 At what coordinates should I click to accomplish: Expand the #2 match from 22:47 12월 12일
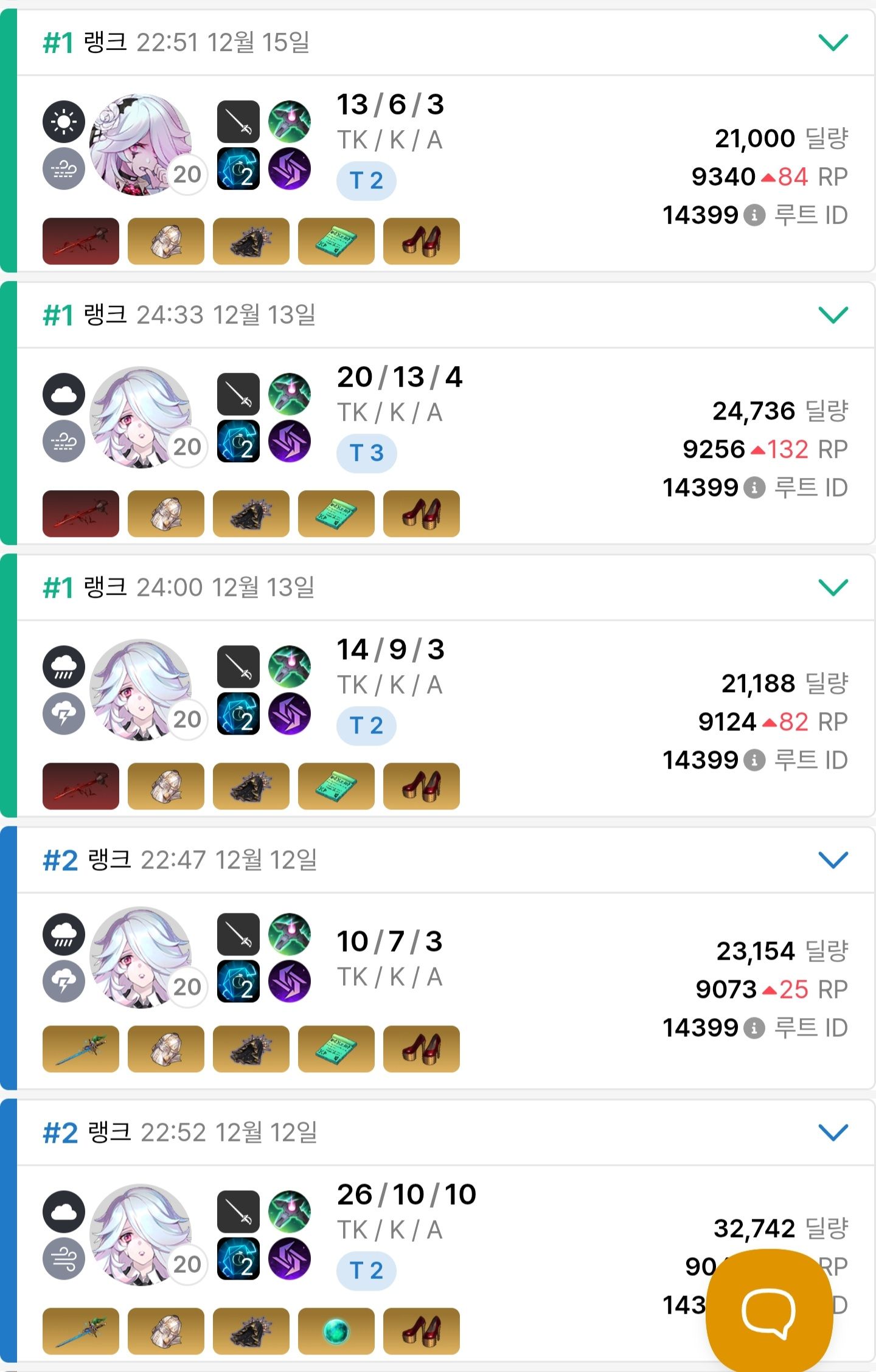tap(833, 860)
